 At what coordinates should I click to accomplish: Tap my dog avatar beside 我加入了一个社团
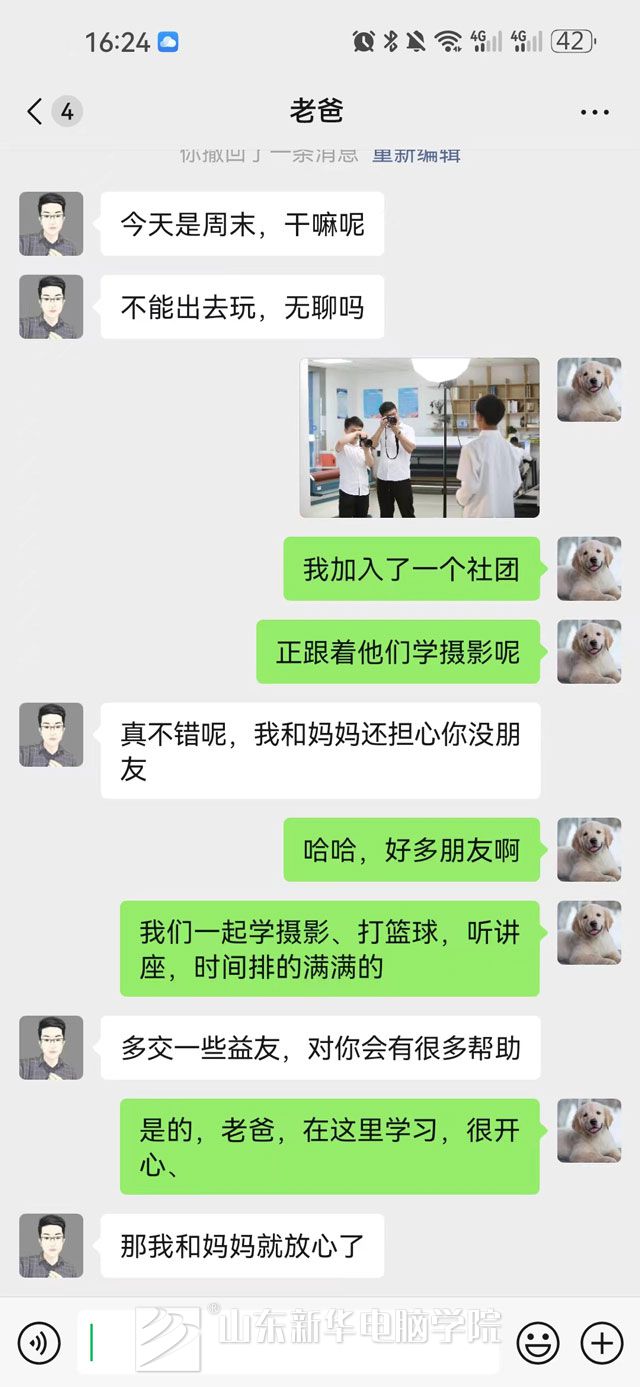[x=589, y=568]
